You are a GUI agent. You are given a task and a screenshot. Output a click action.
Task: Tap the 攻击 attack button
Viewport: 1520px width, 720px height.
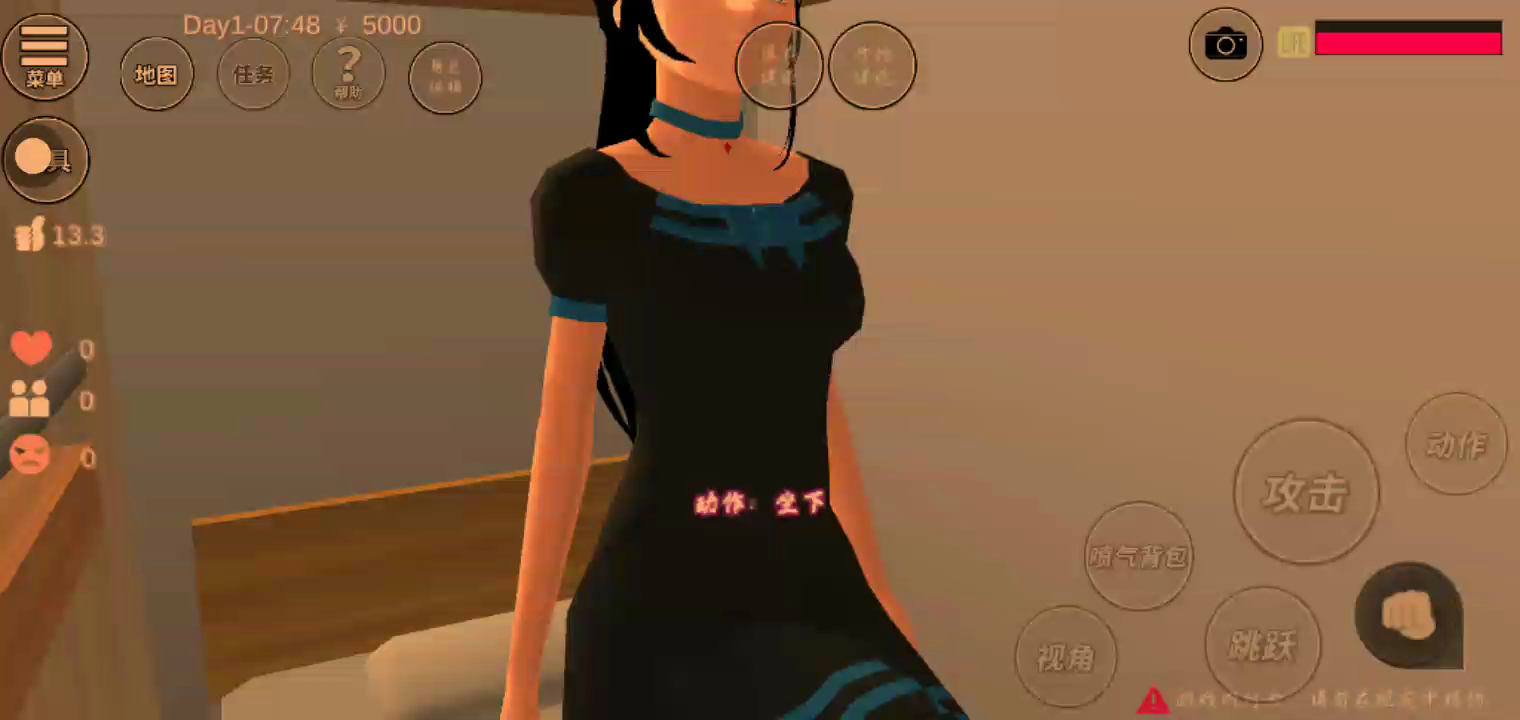[1306, 492]
